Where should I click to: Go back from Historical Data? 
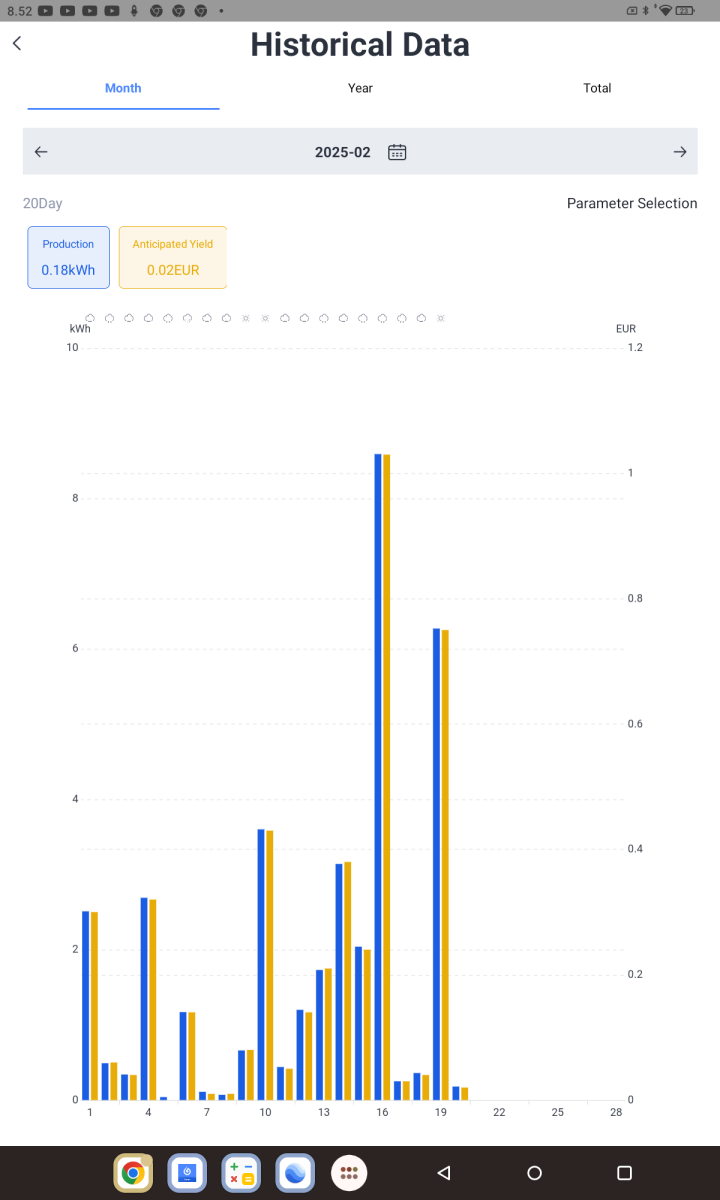17,44
